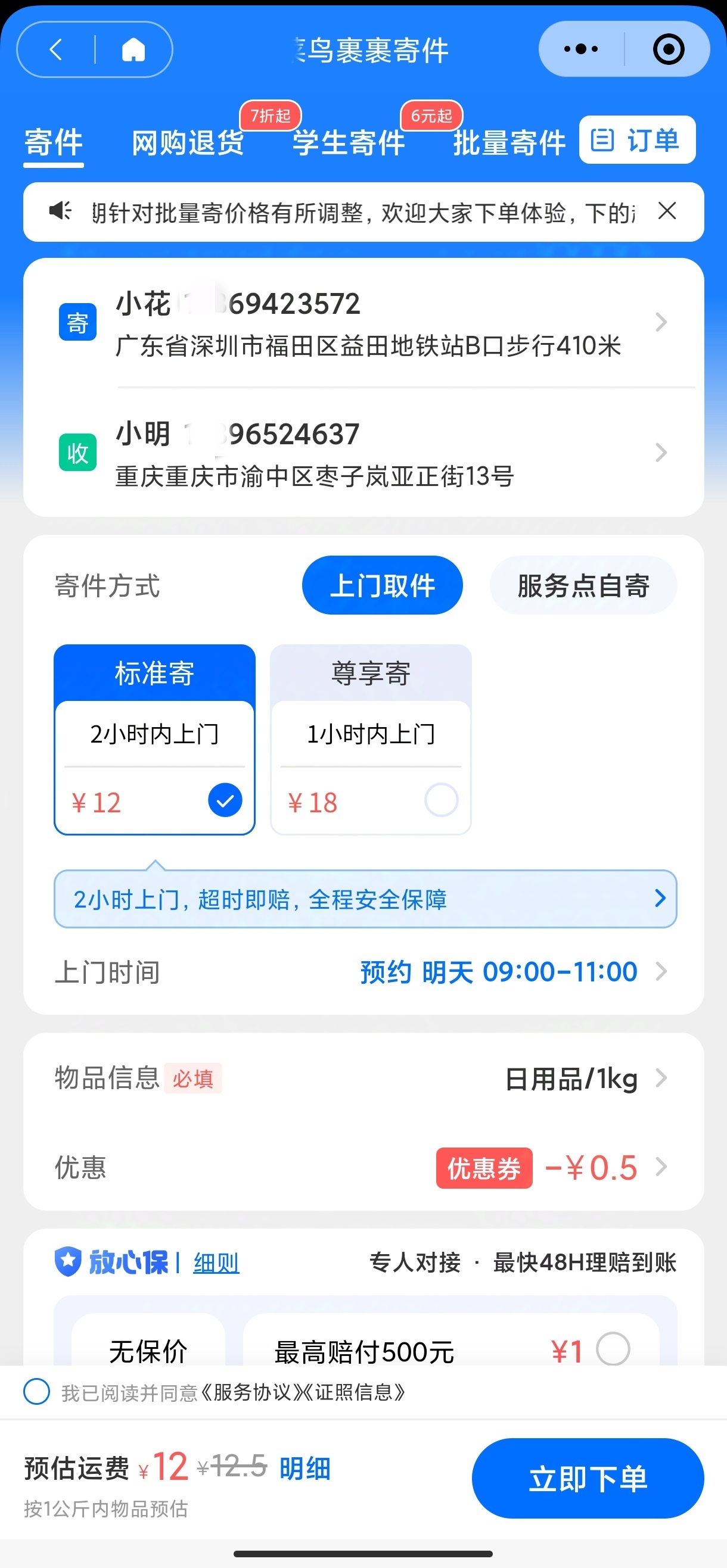Return to the mini program home
The height and width of the screenshot is (1568, 727).
(x=133, y=49)
